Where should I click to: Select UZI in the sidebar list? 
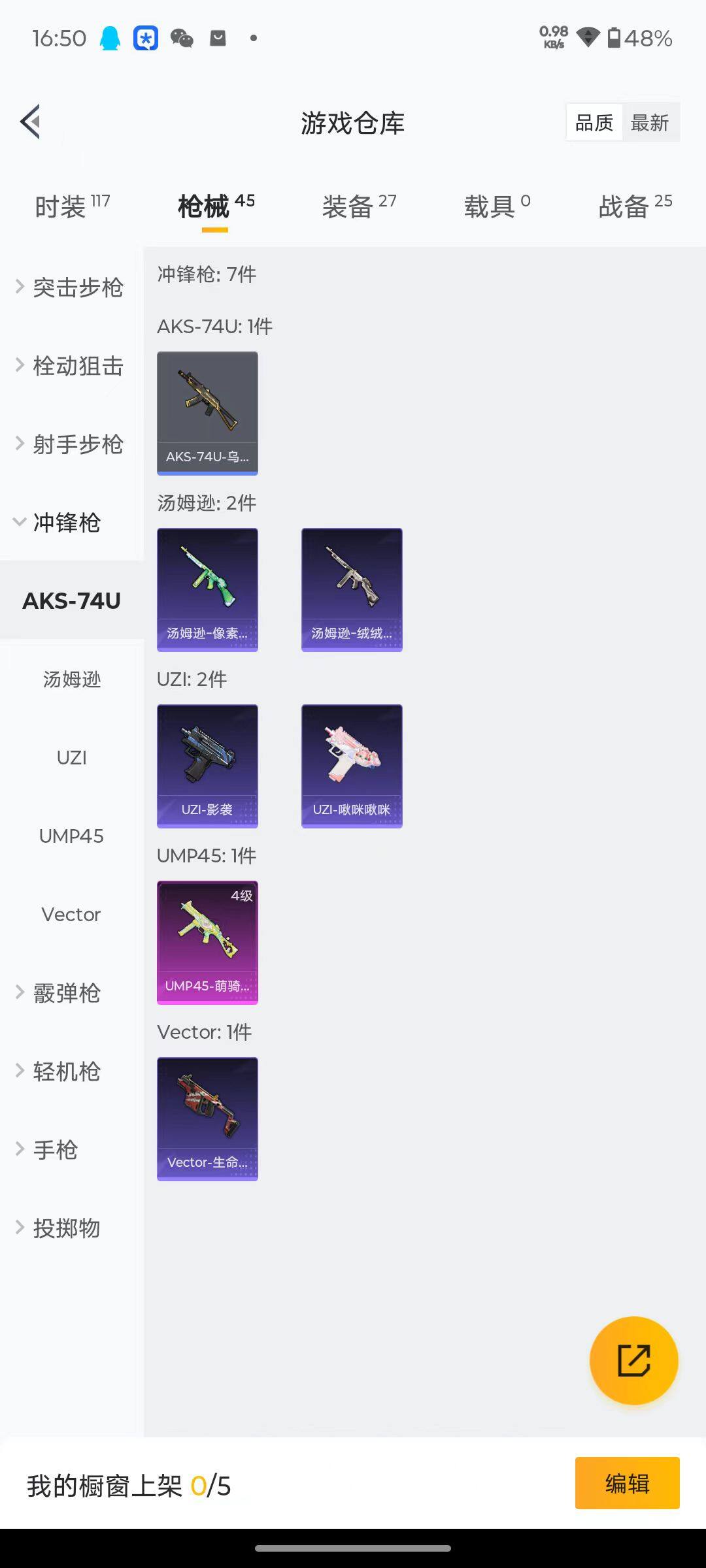point(71,758)
